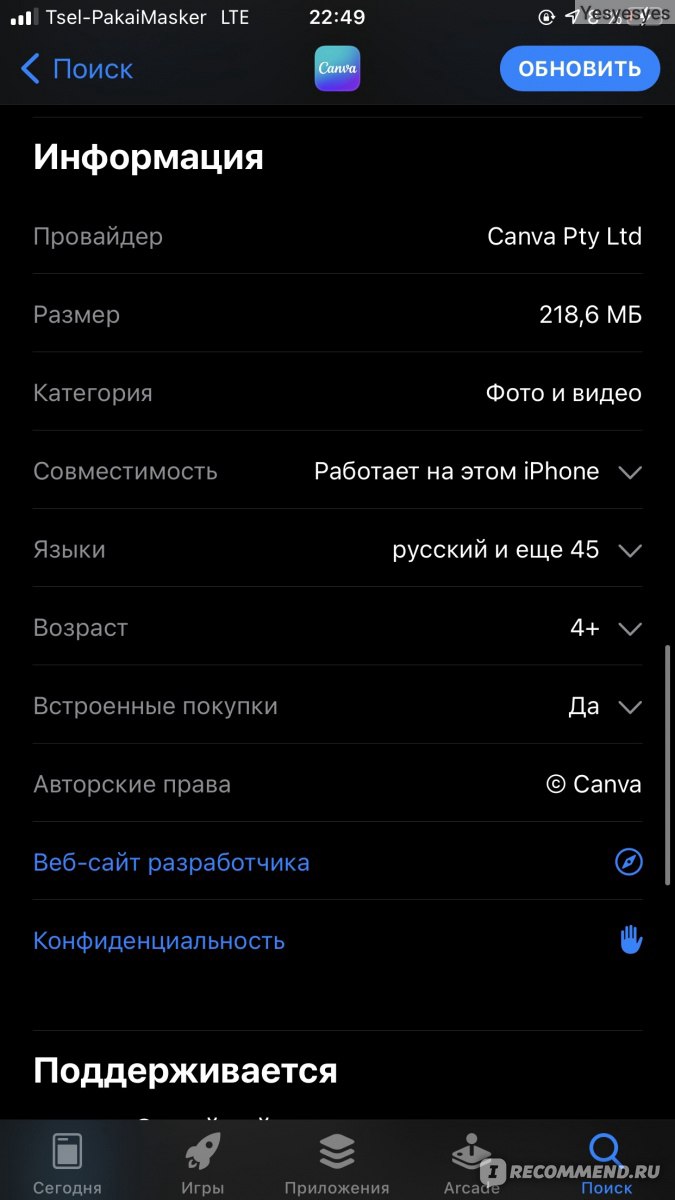Switch to the Arcade tab
675x1200 pixels.
pos(472,1163)
